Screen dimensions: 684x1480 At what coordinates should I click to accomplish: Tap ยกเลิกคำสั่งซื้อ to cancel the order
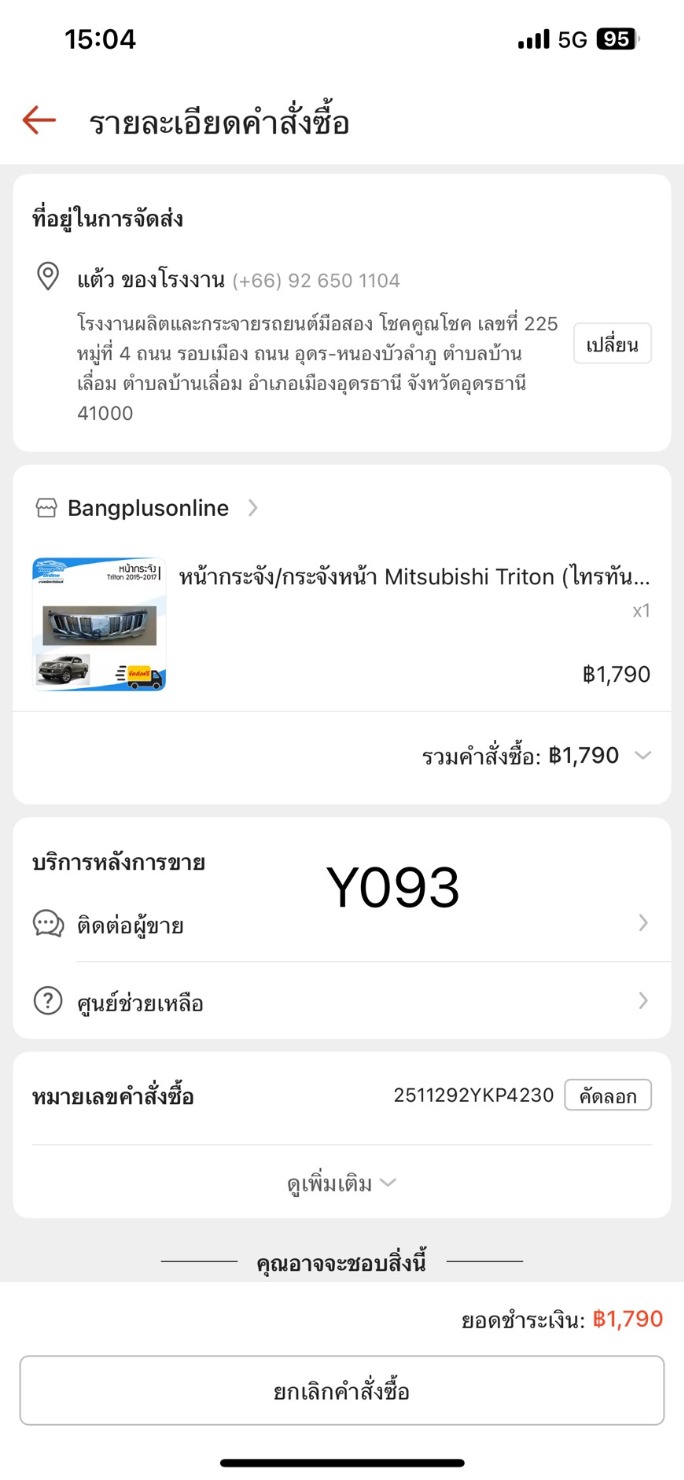(x=342, y=1390)
